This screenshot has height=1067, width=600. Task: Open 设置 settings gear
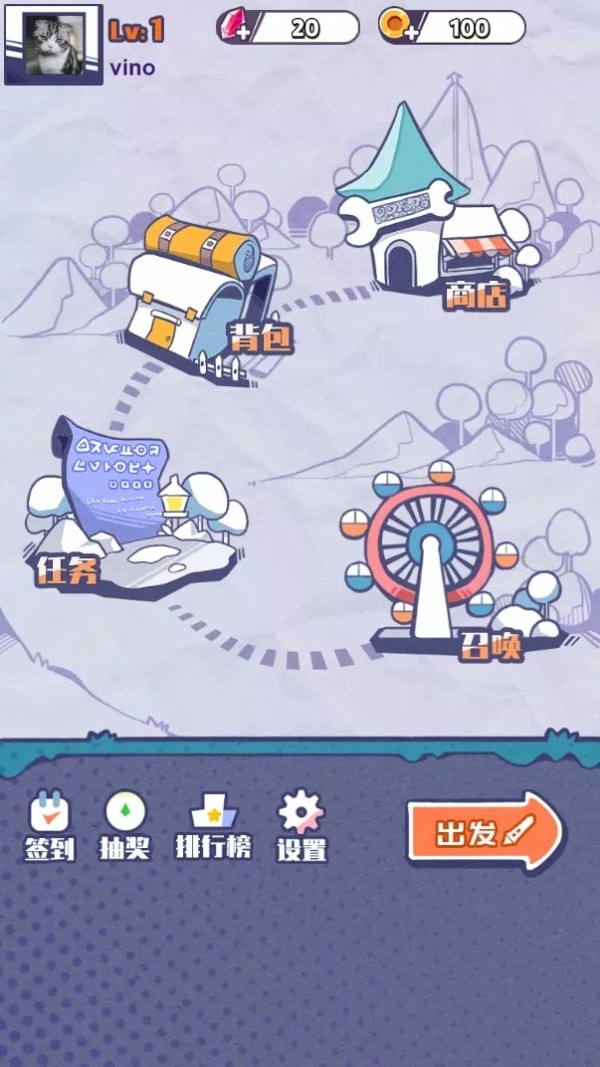point(301,825)
